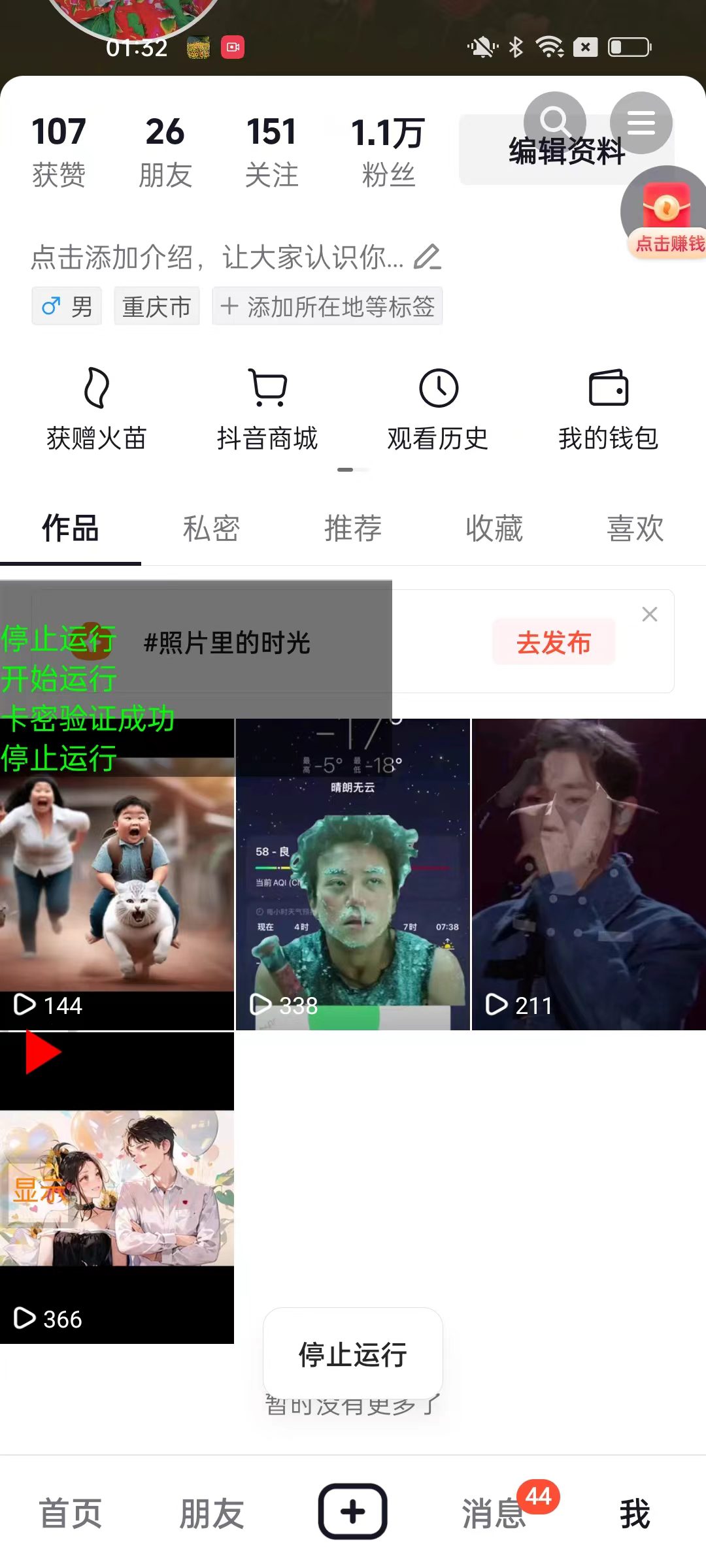Screen dimensions: 706x1568
Task: Open 获赠火苗
Action: click(97, 408)
